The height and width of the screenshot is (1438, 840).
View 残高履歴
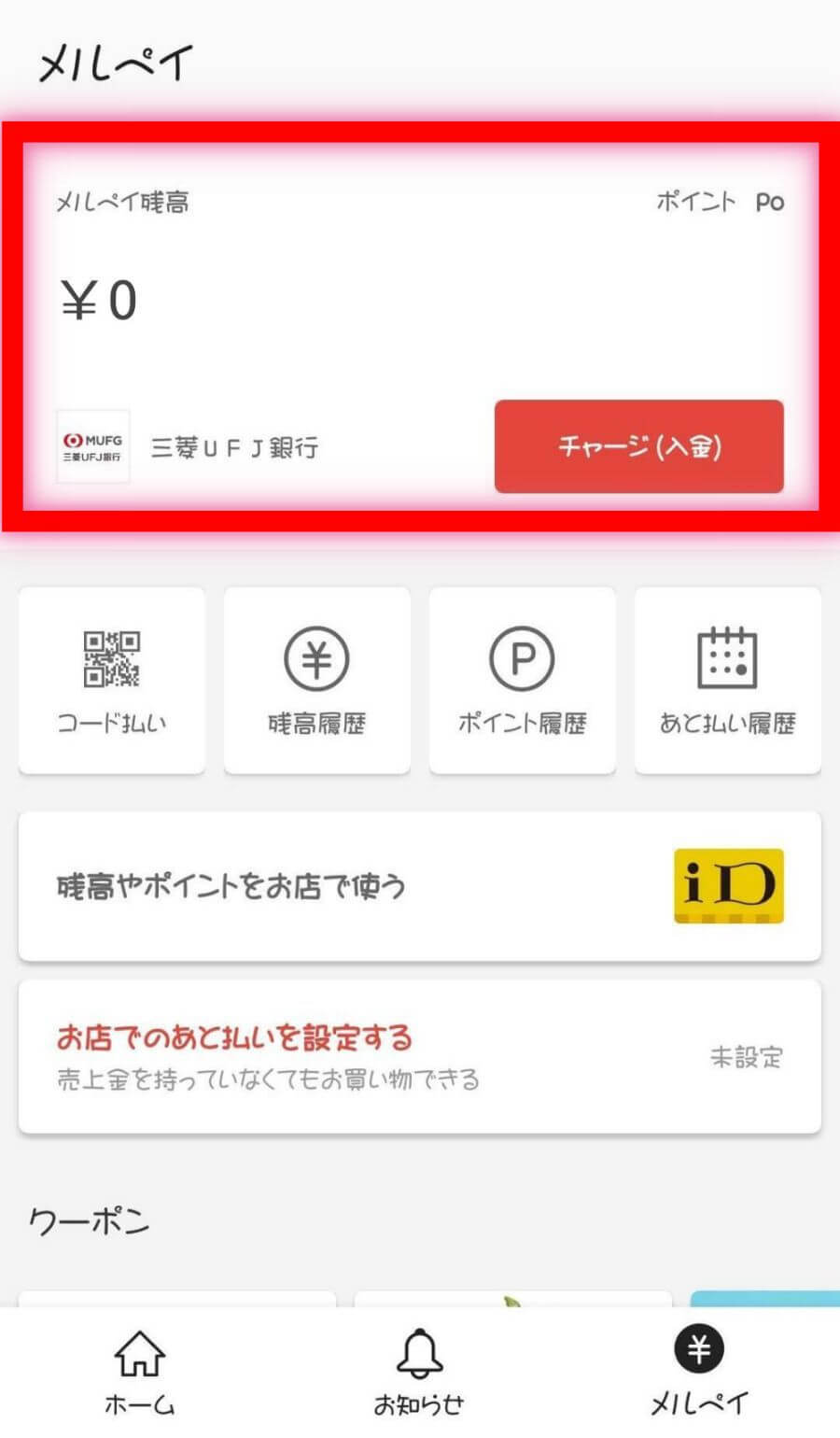317,681
